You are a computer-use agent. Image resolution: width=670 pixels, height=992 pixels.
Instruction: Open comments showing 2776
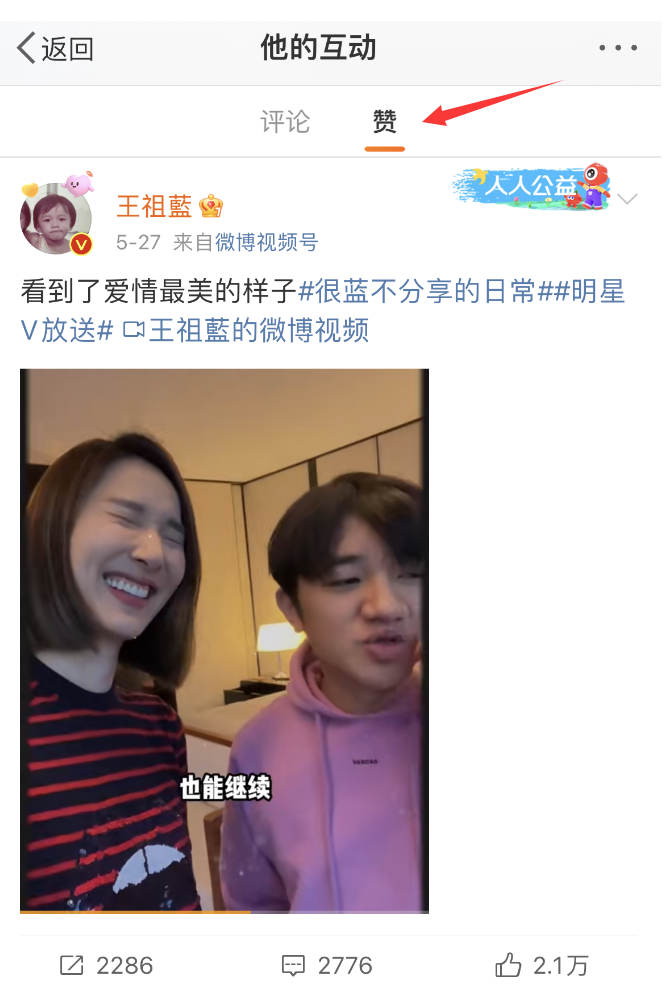(x=327, y=965)
